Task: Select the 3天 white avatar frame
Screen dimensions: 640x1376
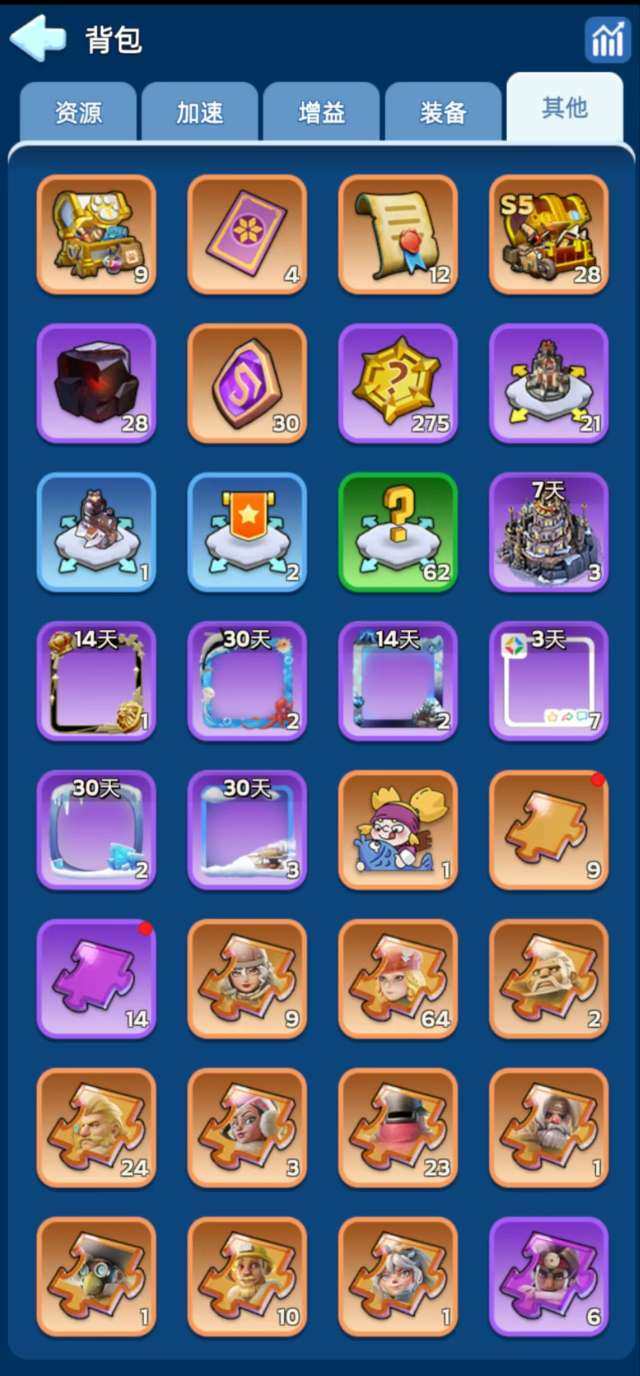Action: pos(548,681)
